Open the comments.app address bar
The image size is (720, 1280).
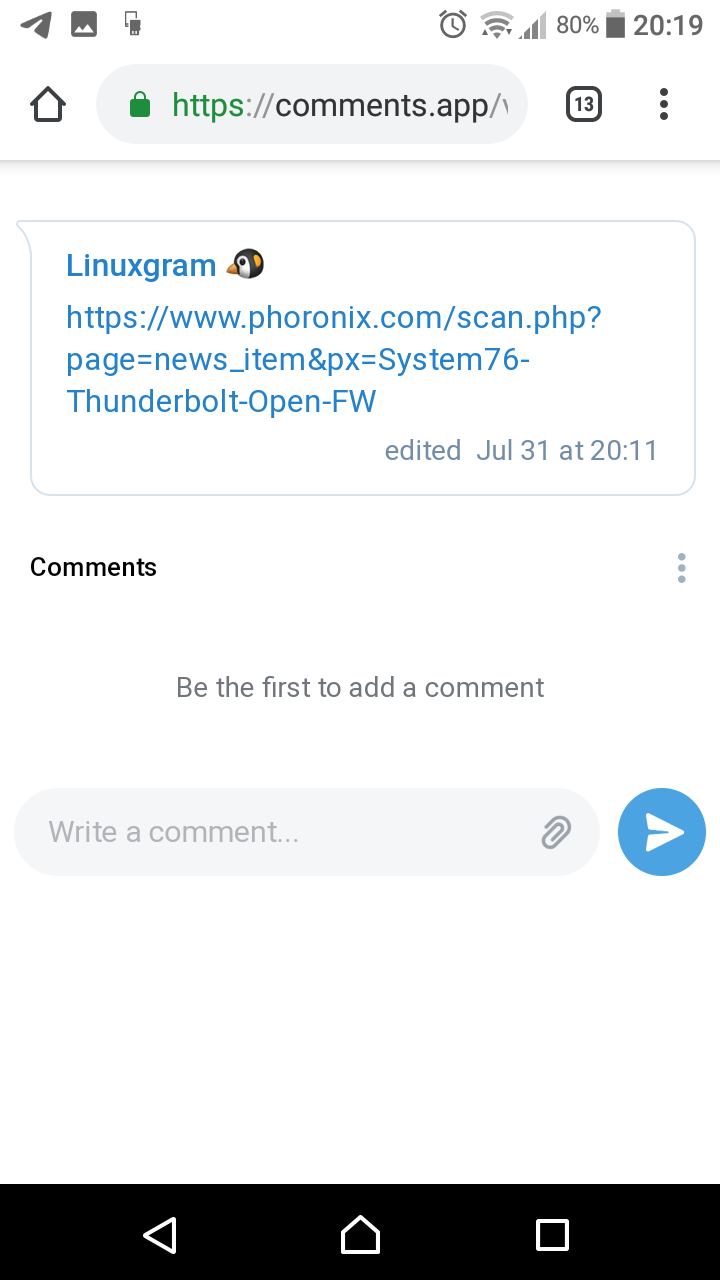click(311, 104)
